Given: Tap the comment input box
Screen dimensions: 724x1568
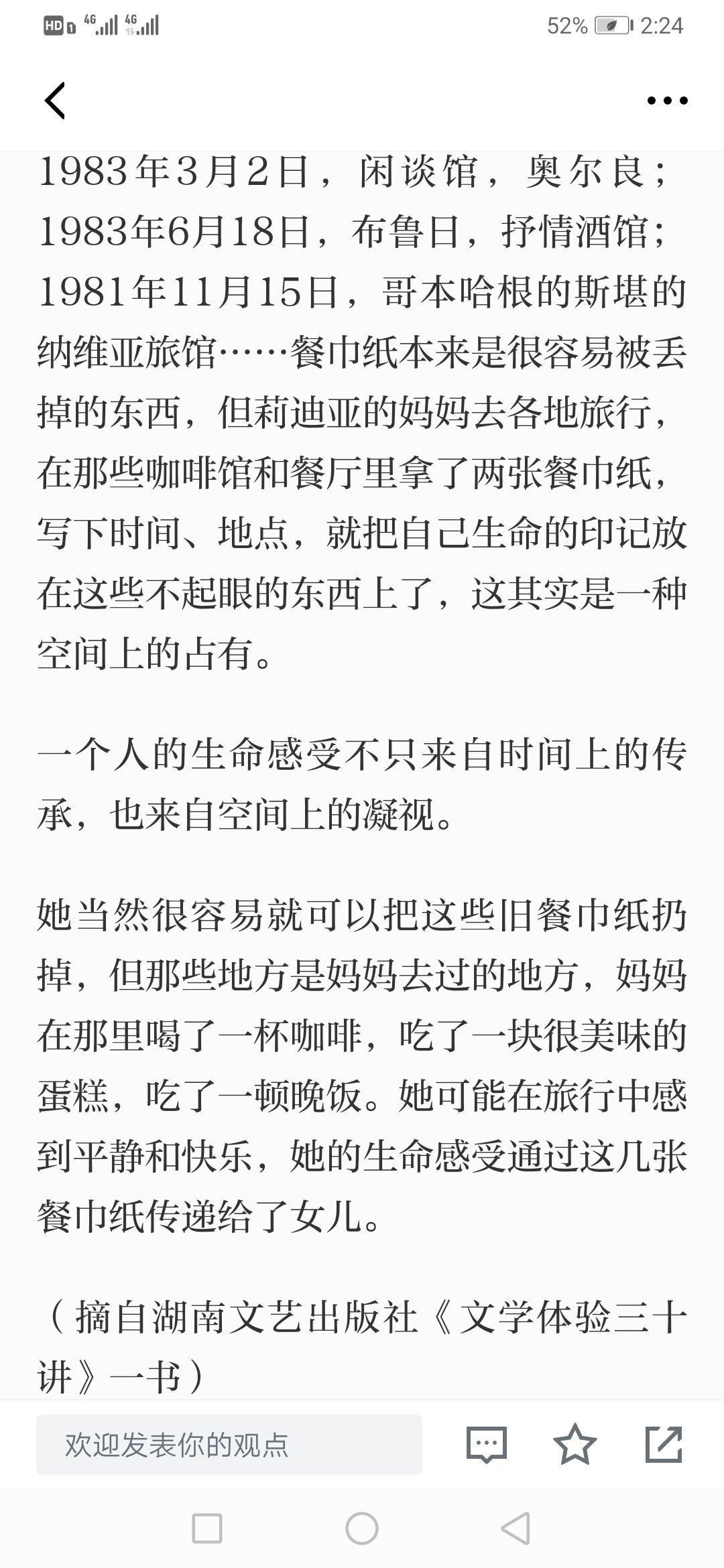Looking at the screenshot, I should (229, 1445).
